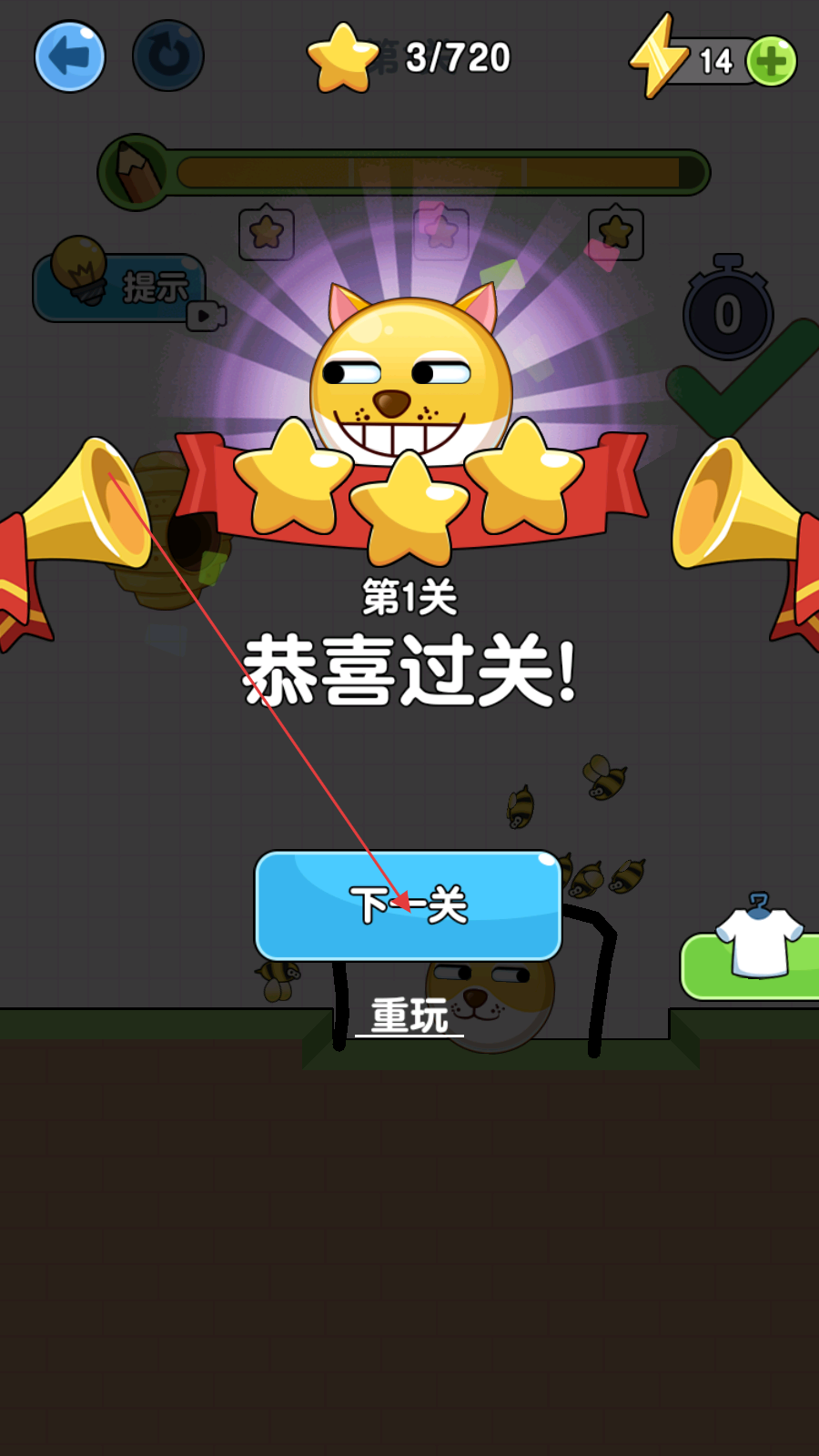Tap the 提示 hint button
The height and width of the screenshot is (1456, 819).
(120, 286)
